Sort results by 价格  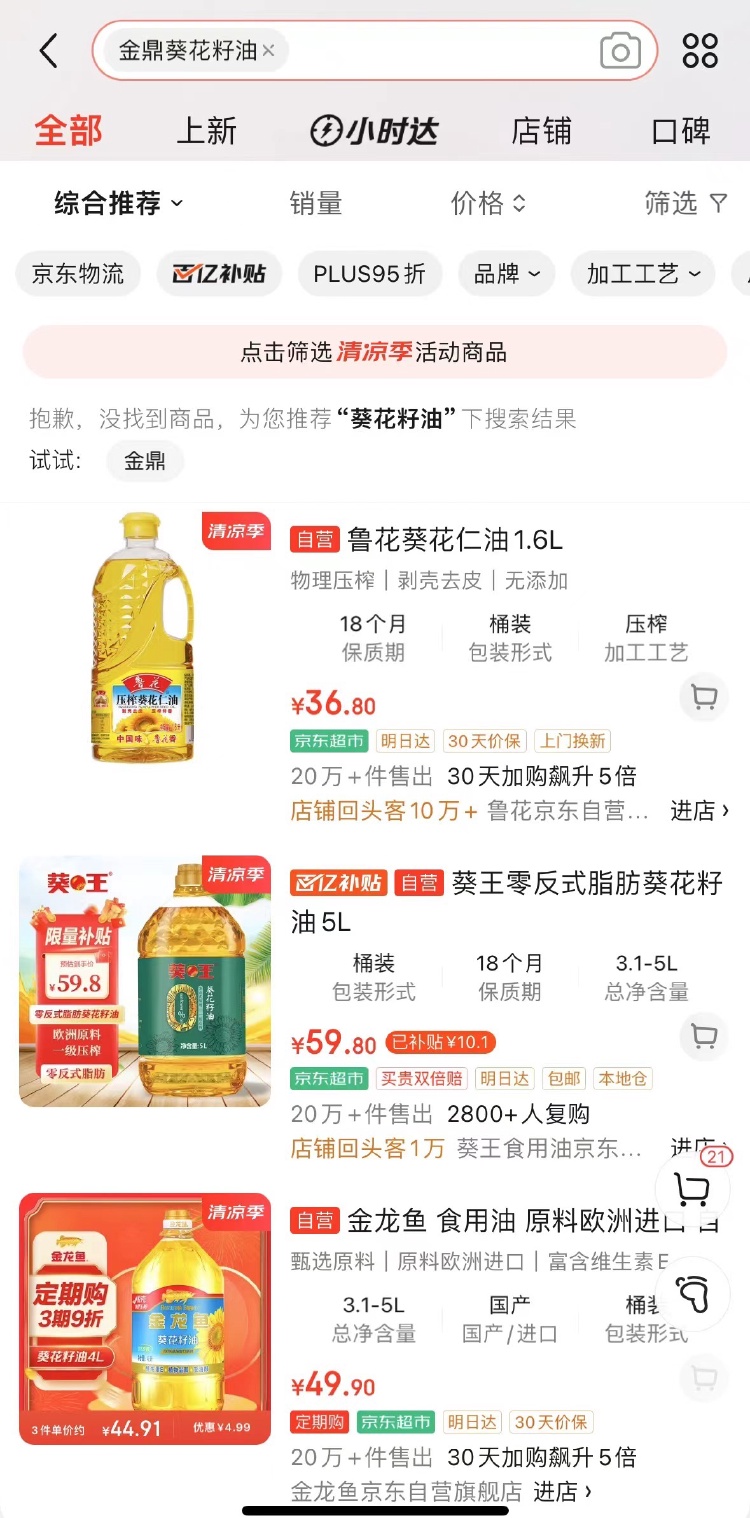488,203
